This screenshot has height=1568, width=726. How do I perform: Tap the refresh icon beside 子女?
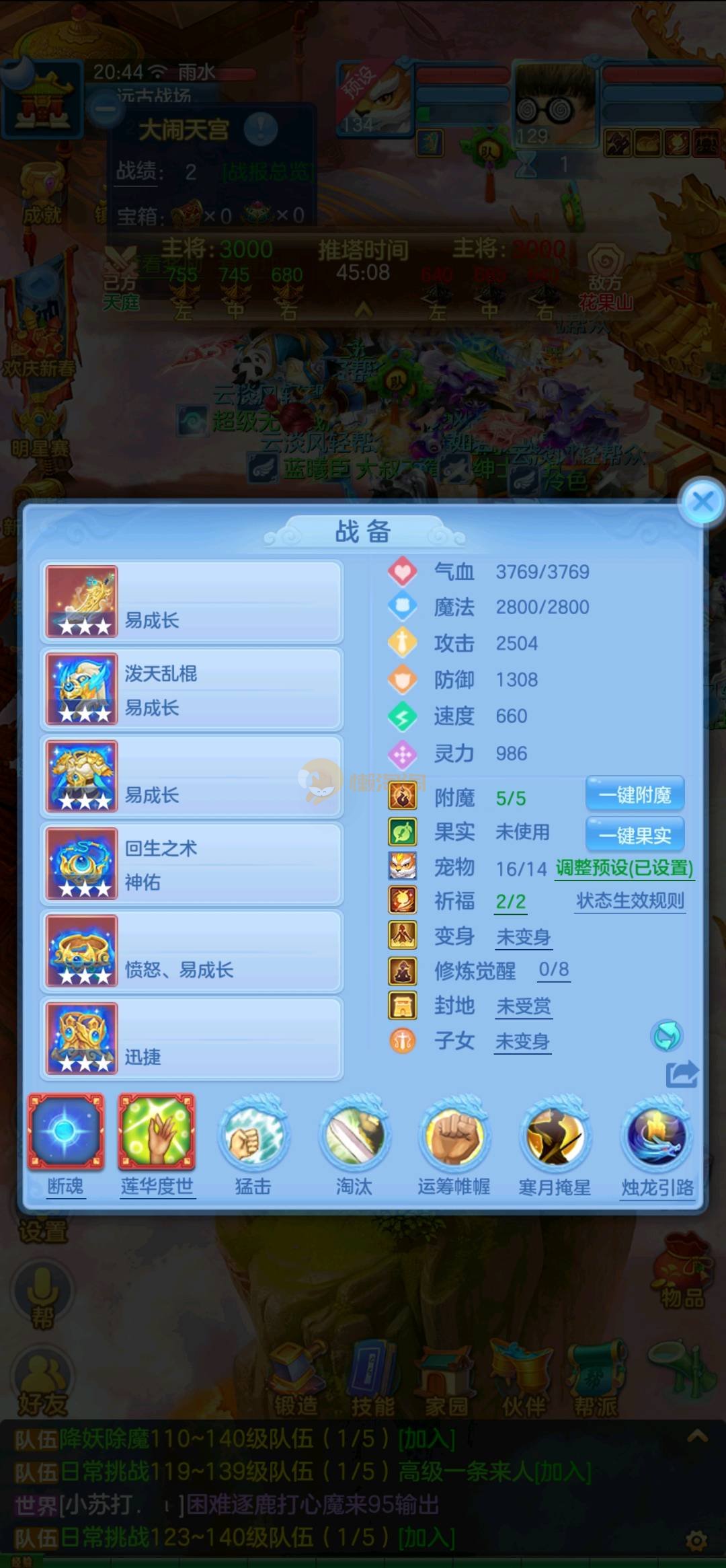(666, 1036)
